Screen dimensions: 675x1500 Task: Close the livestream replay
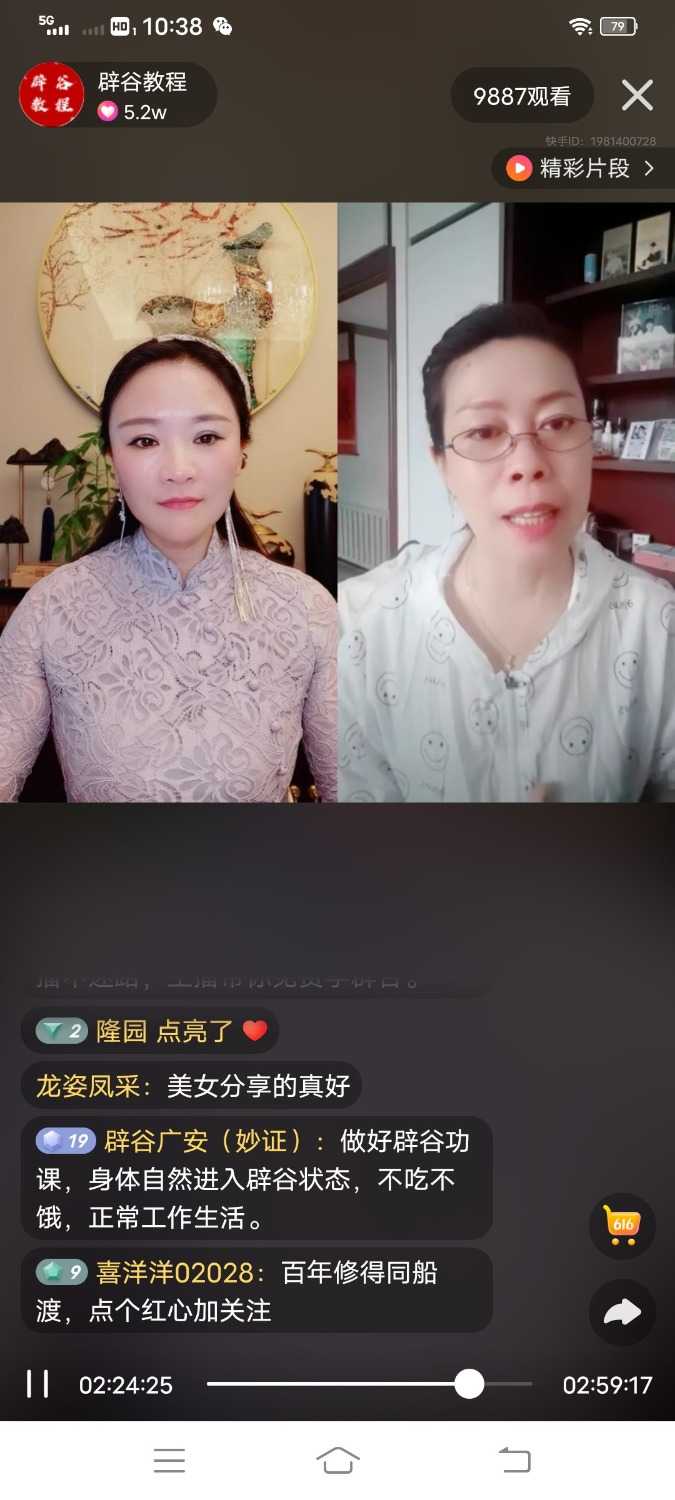coord(637,96)
